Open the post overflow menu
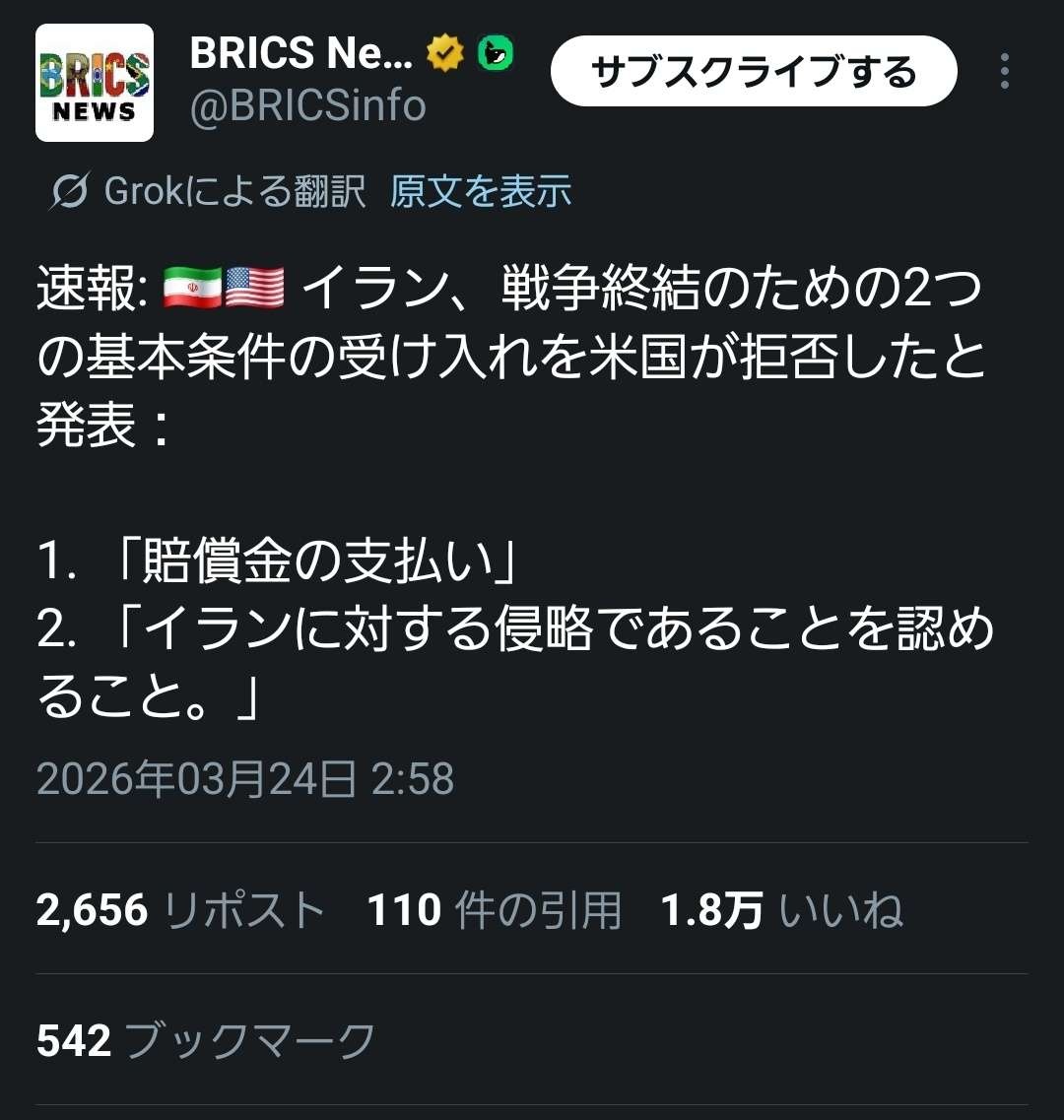 1004,72
